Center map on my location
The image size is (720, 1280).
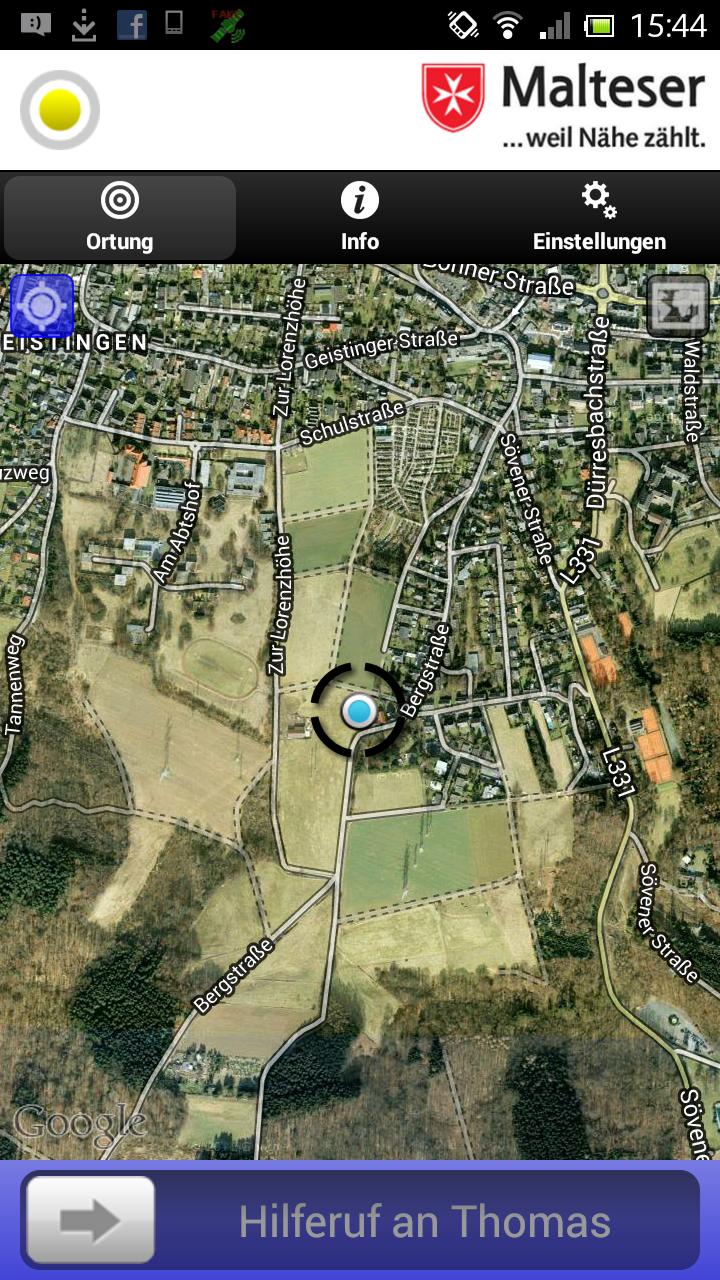42,306
